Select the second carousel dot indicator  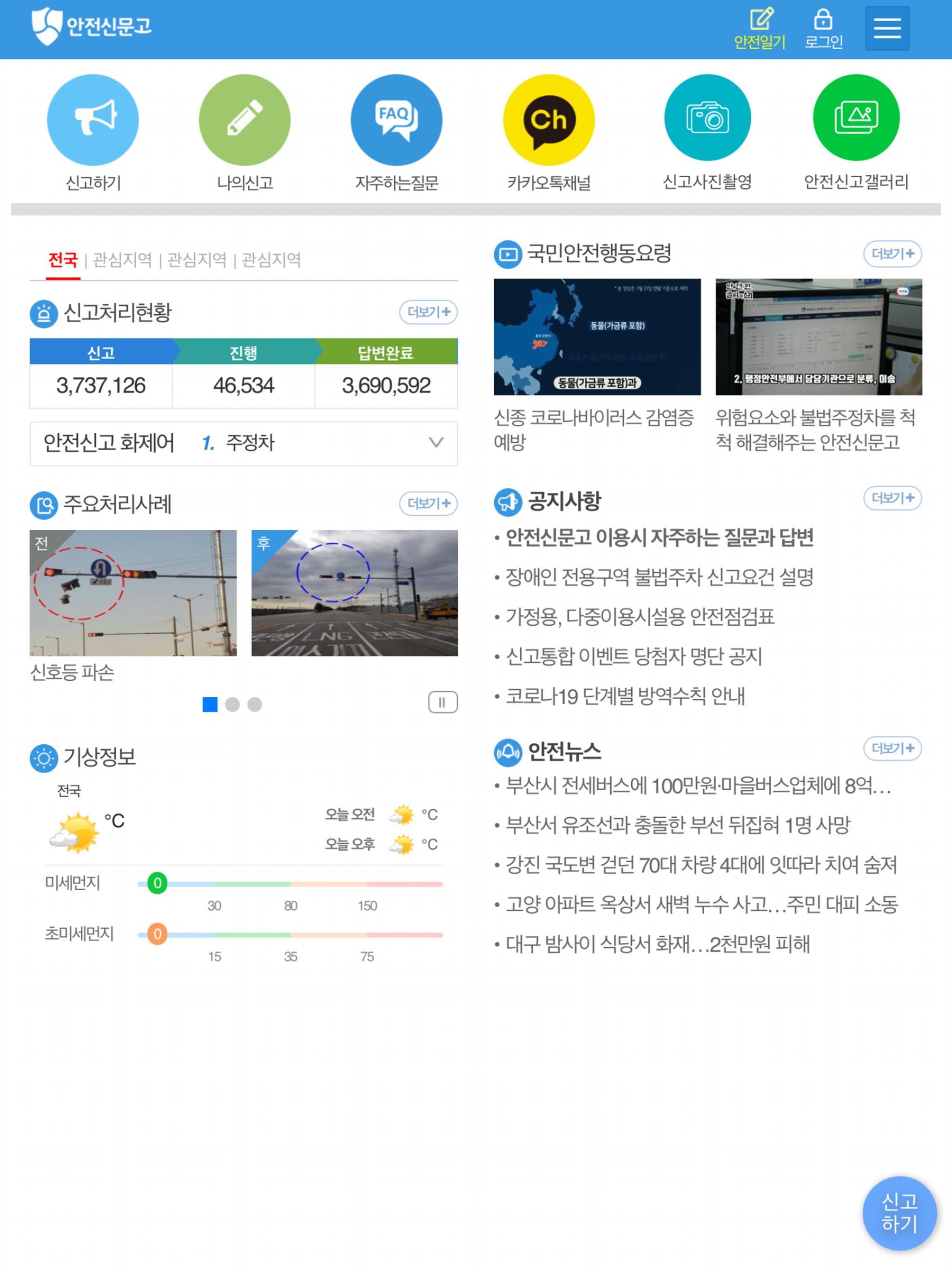pos(232,704)
